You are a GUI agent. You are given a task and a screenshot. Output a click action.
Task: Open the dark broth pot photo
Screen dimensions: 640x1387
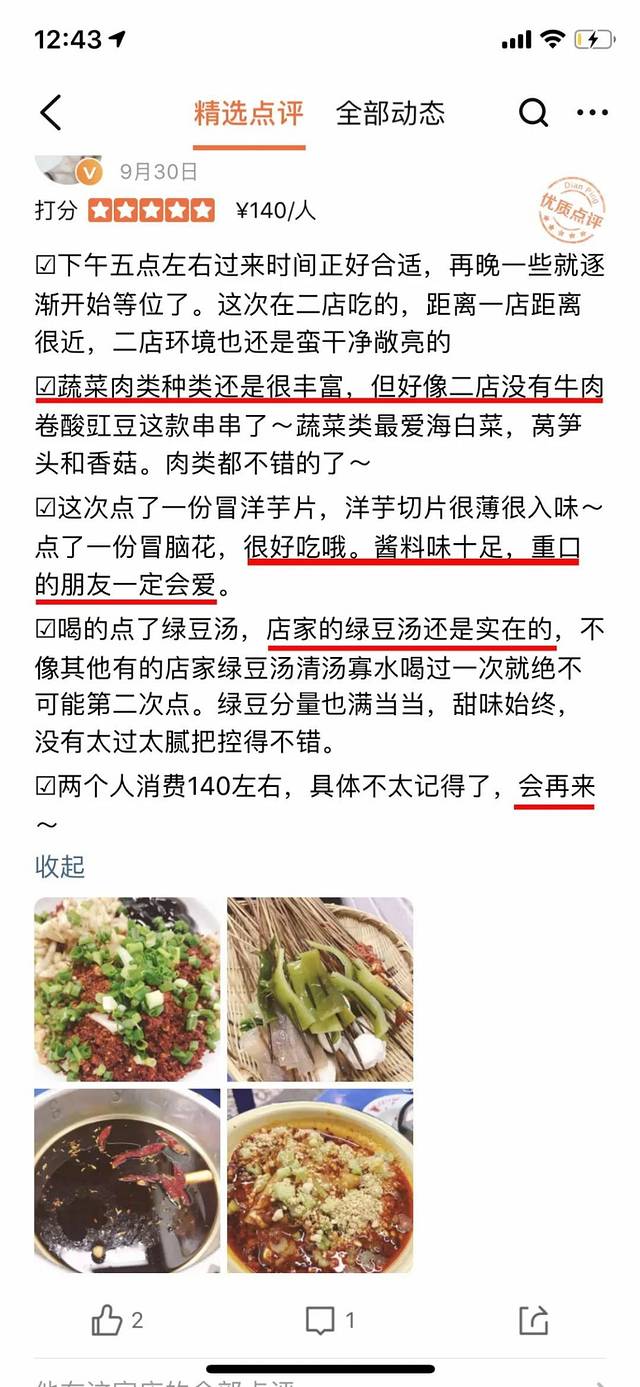click(127, 1180)
